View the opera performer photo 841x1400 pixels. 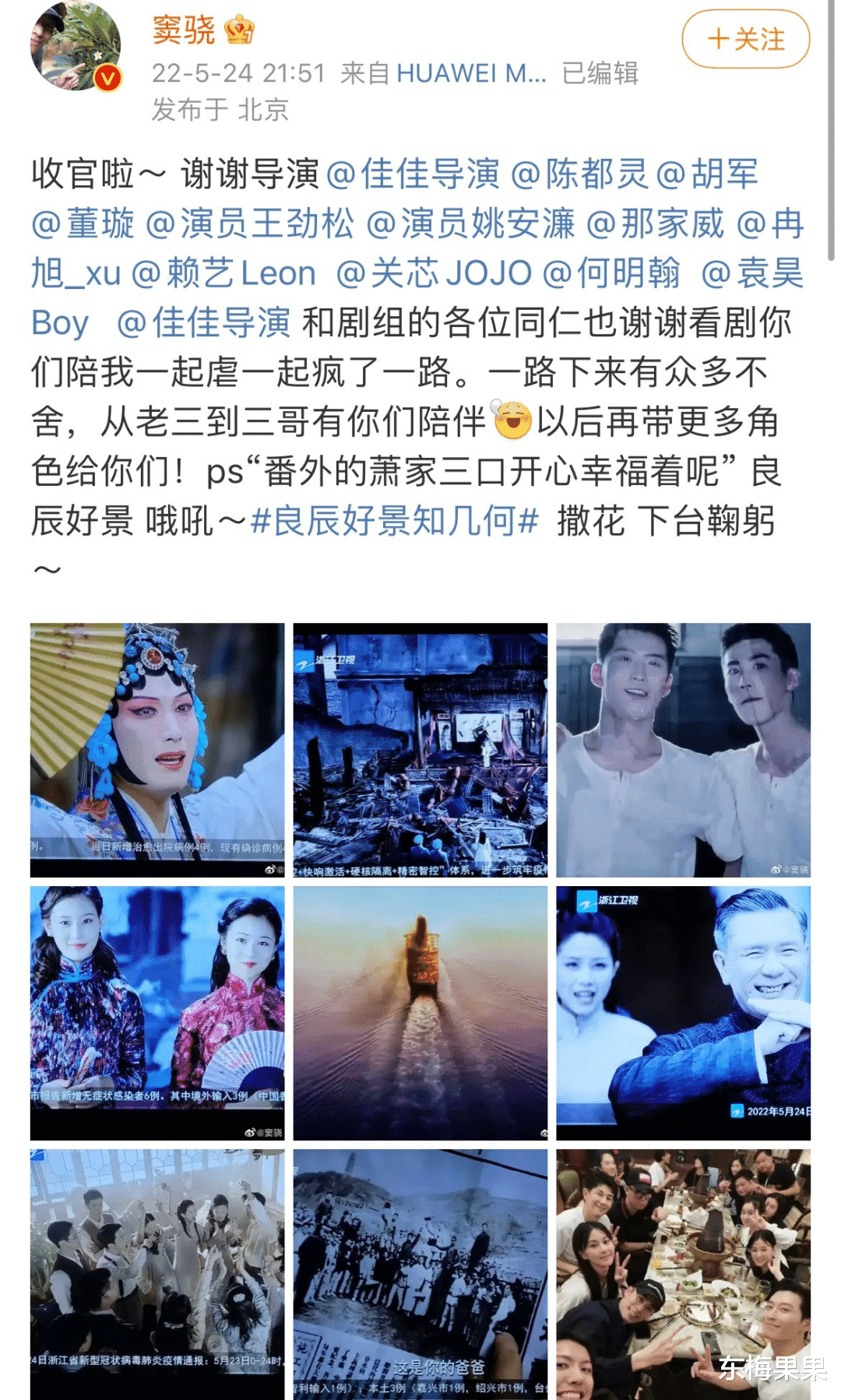tap(157, 750)
